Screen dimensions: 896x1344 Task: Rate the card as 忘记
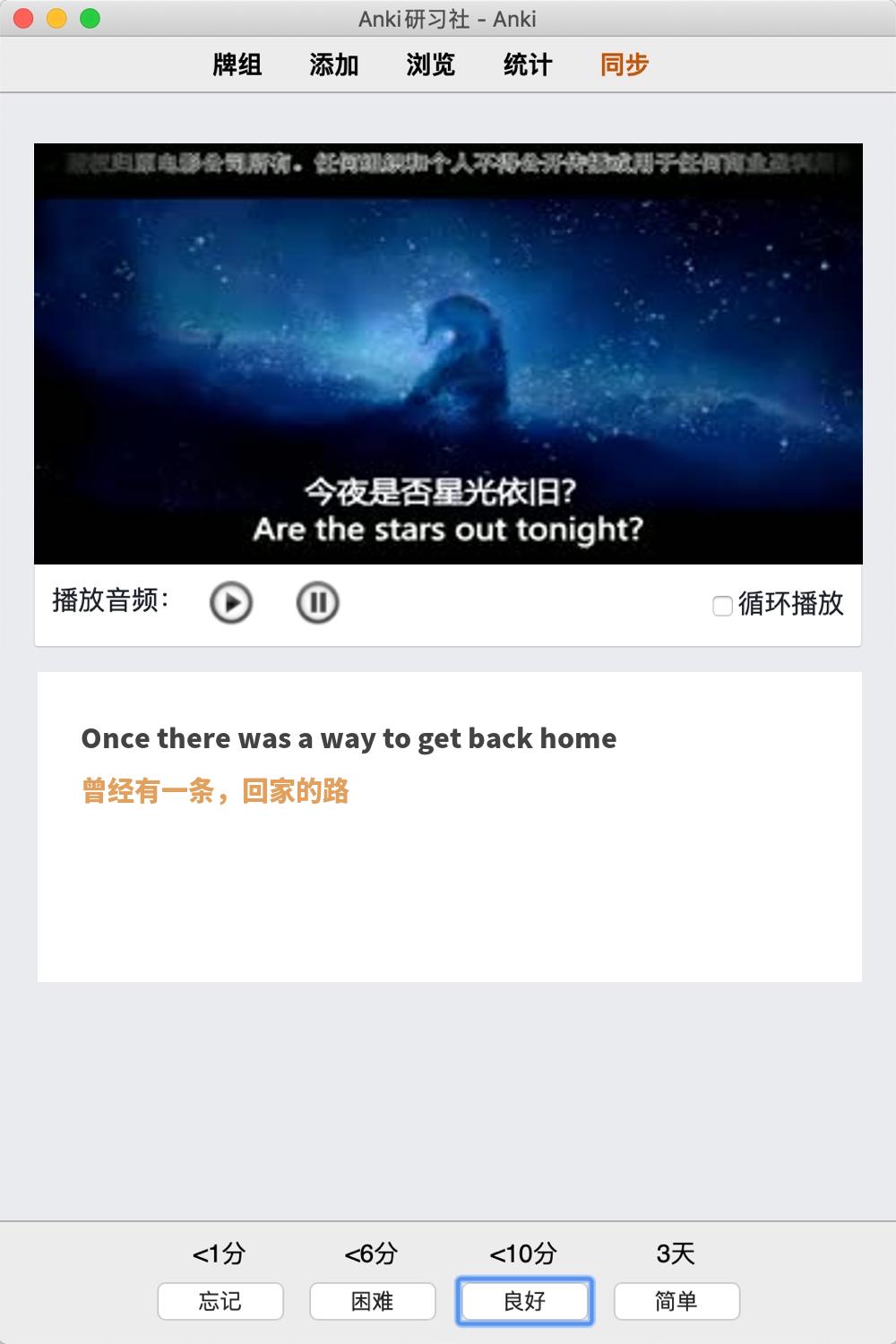pos(220,1301)
